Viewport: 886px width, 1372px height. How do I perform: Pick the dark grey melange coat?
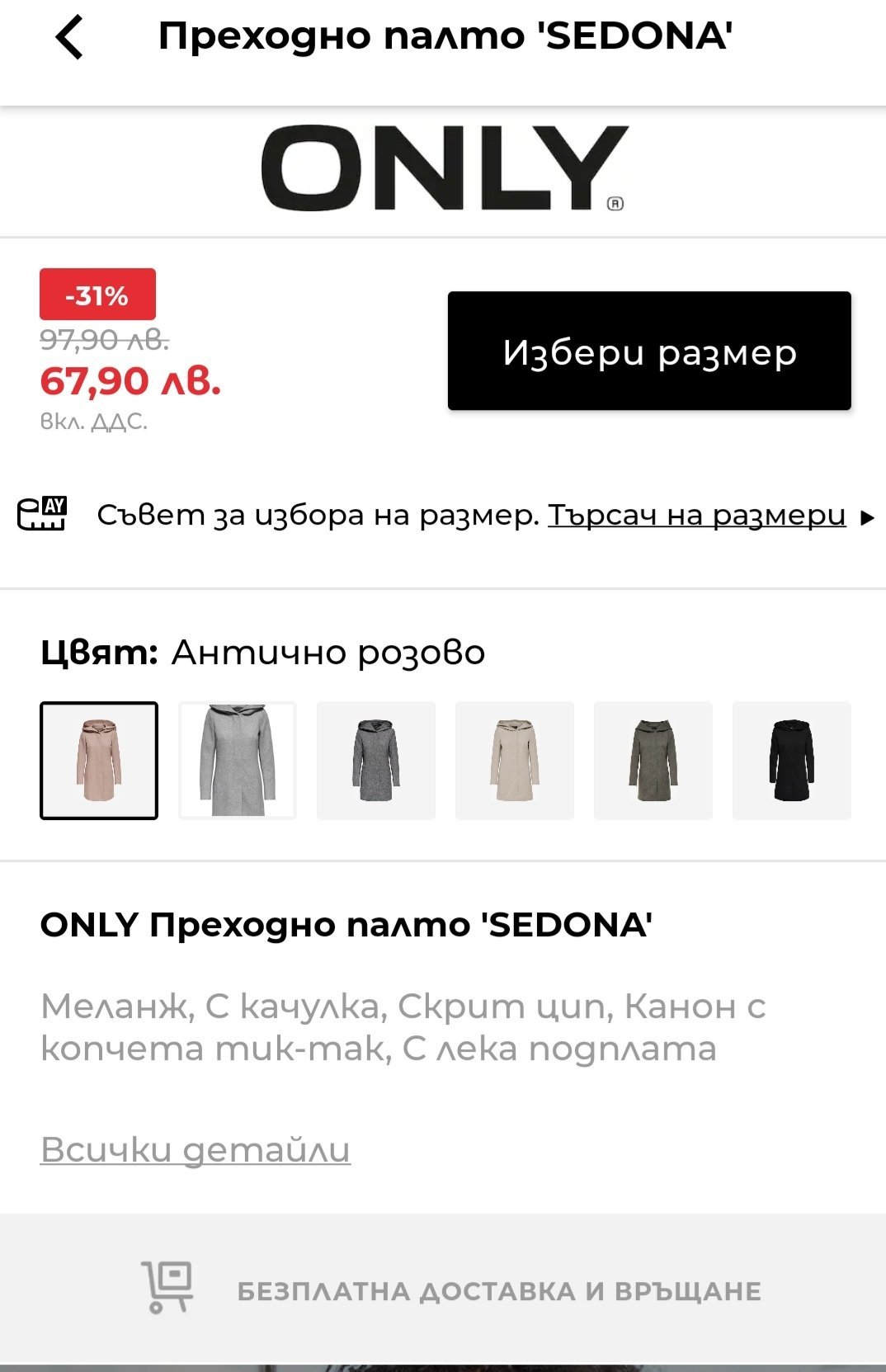point(376,761)
